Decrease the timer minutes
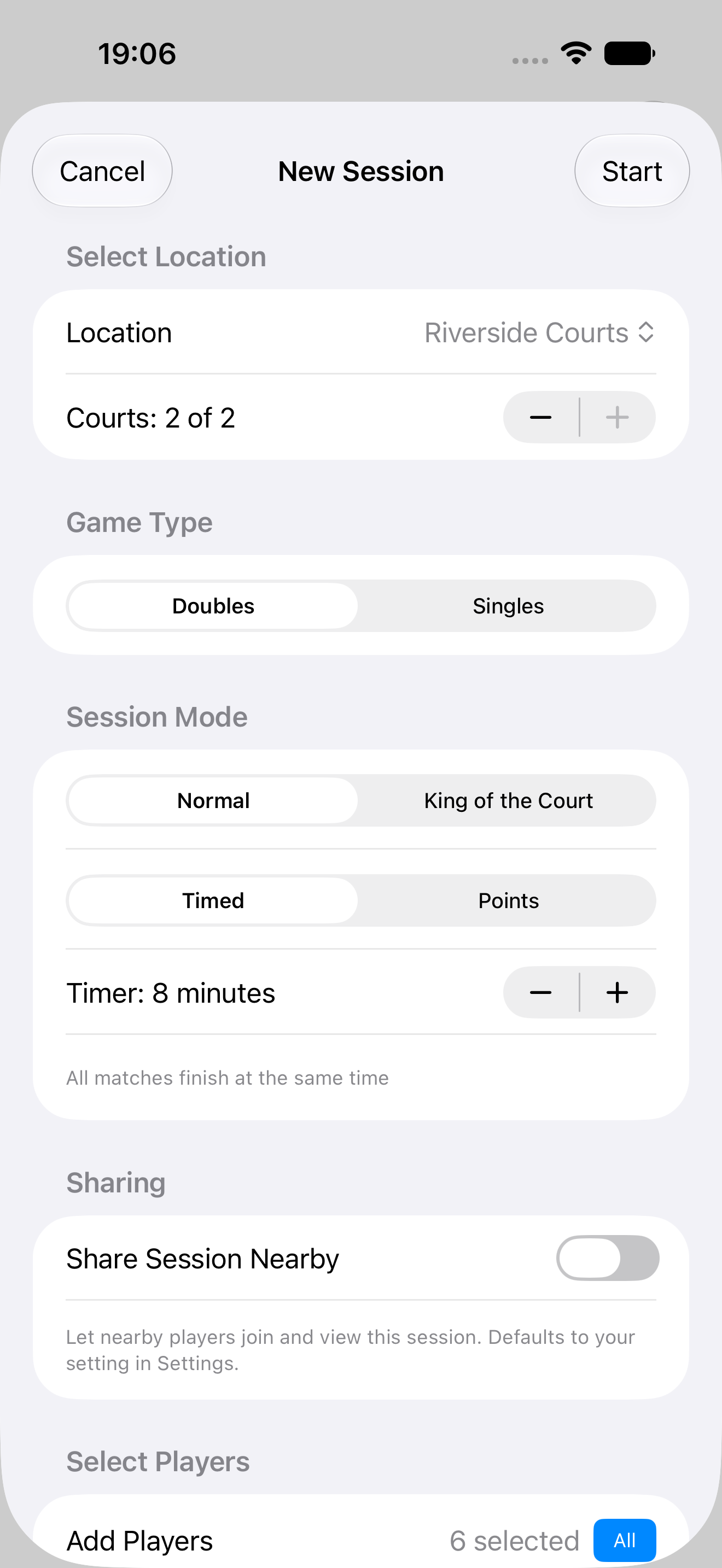Viewport: 722px width, 1568px height. pos(540,993)
